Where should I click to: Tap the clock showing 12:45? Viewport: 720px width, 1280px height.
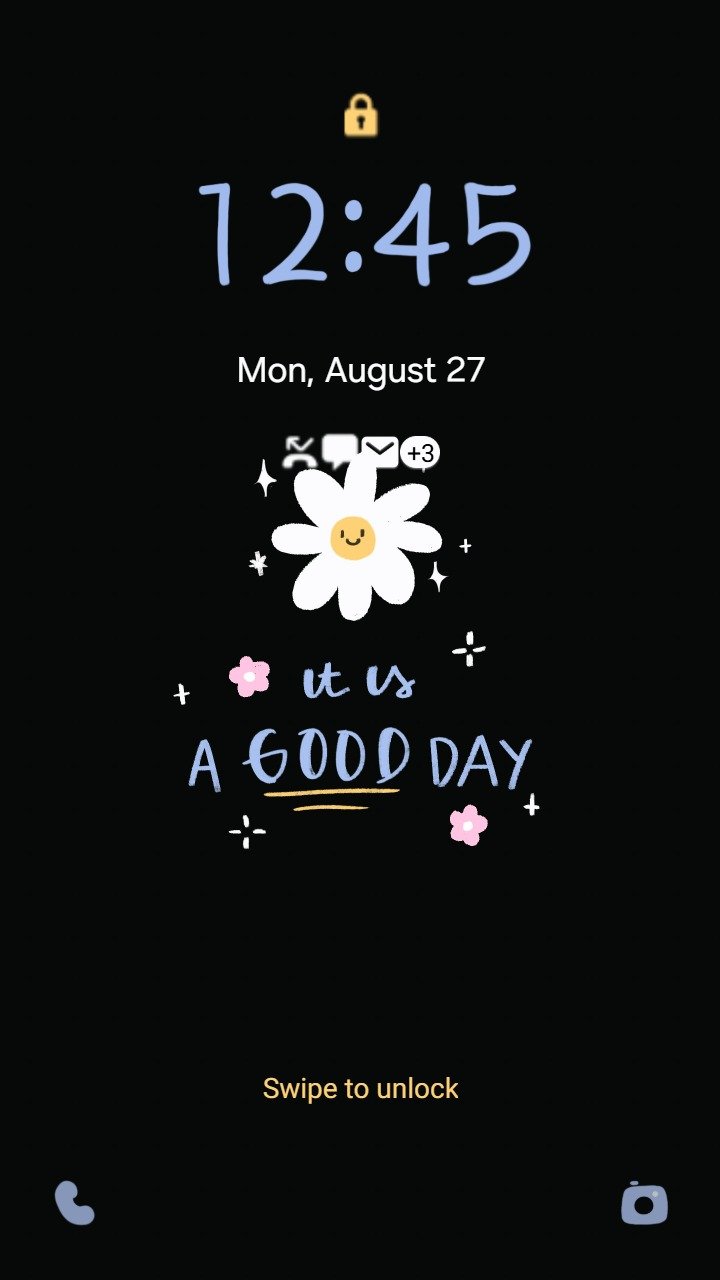coord(359,232)
